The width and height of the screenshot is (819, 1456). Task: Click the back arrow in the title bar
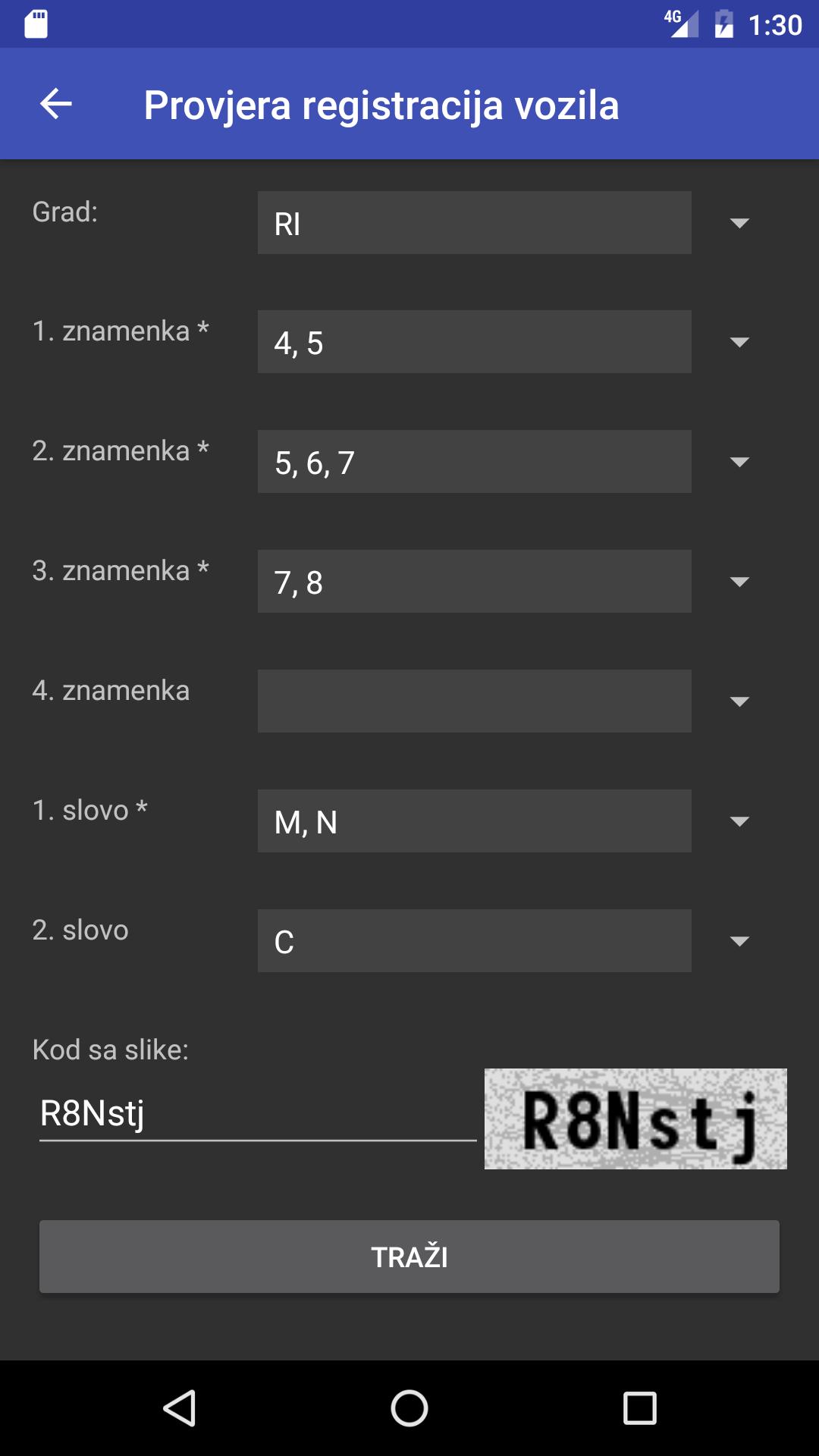55,104
